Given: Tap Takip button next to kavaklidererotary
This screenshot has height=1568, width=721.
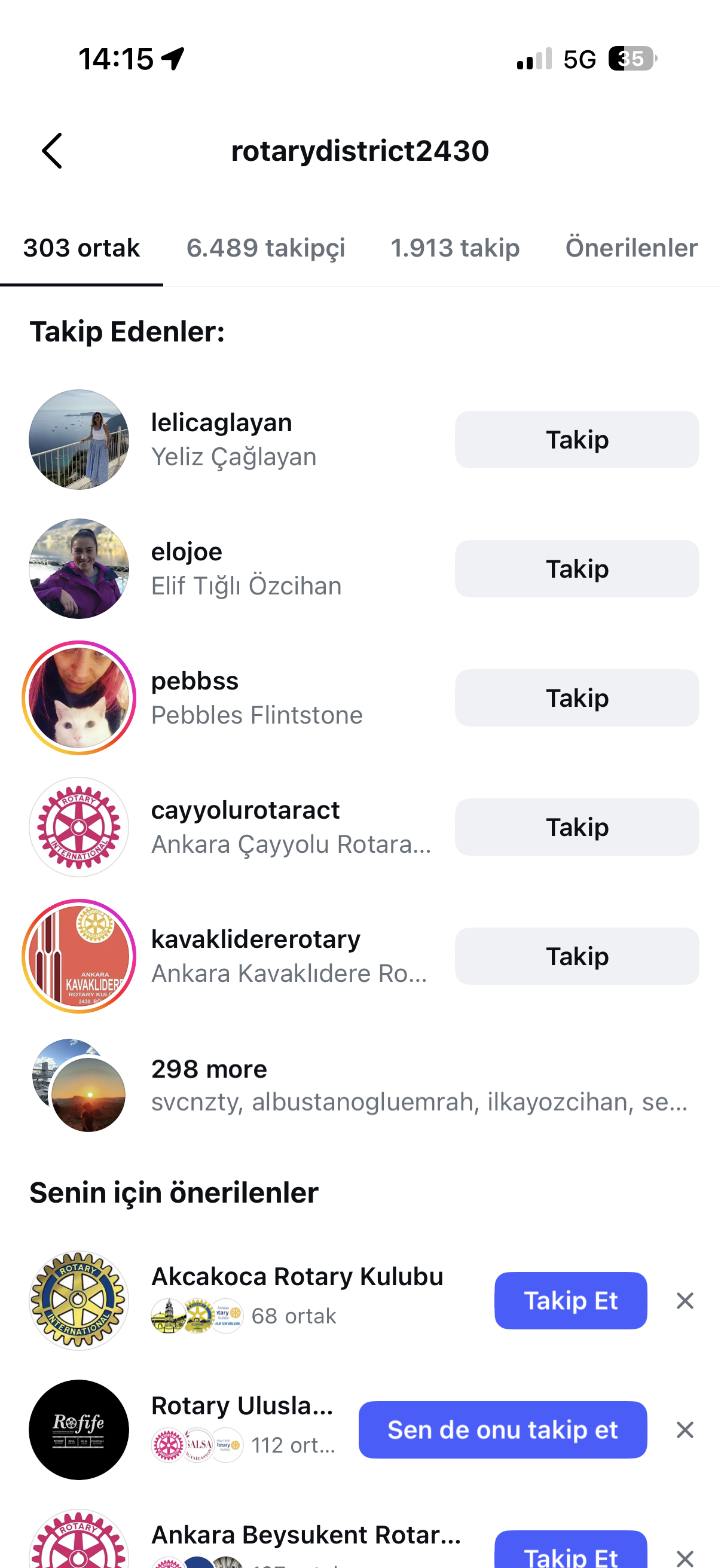Looking at the screenshot, I should (x=576, y=956).
